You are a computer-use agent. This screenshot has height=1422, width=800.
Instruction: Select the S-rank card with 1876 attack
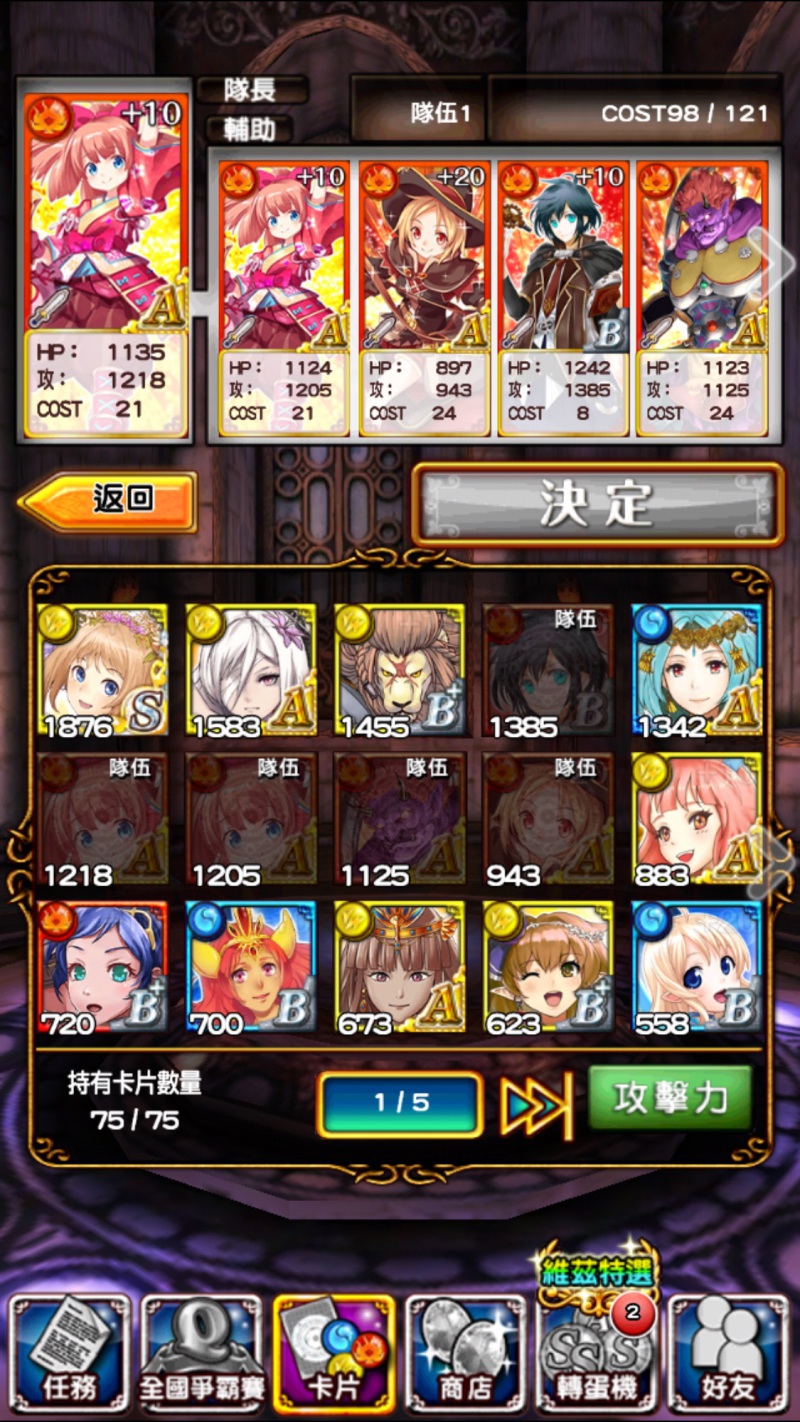[103, 671]
